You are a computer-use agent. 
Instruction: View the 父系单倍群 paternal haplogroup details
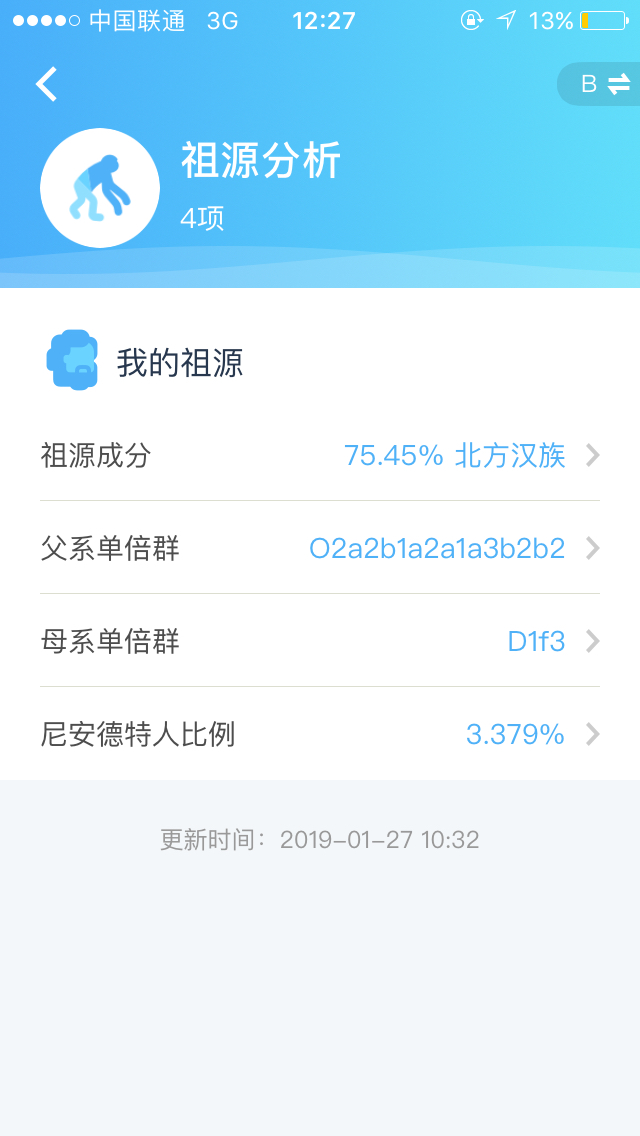click(x=320, y=548)
